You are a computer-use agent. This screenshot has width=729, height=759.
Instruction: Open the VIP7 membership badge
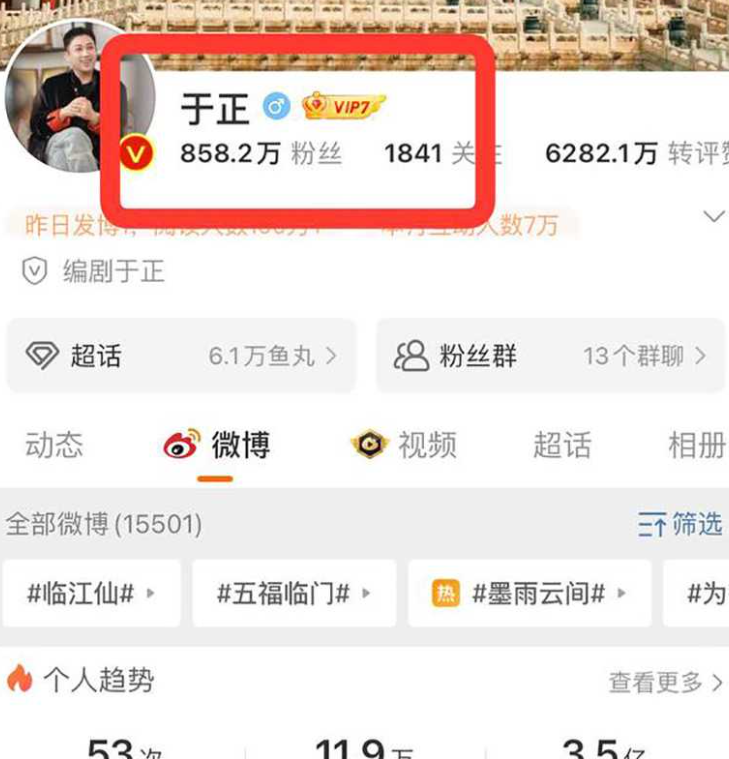[344, 106]
